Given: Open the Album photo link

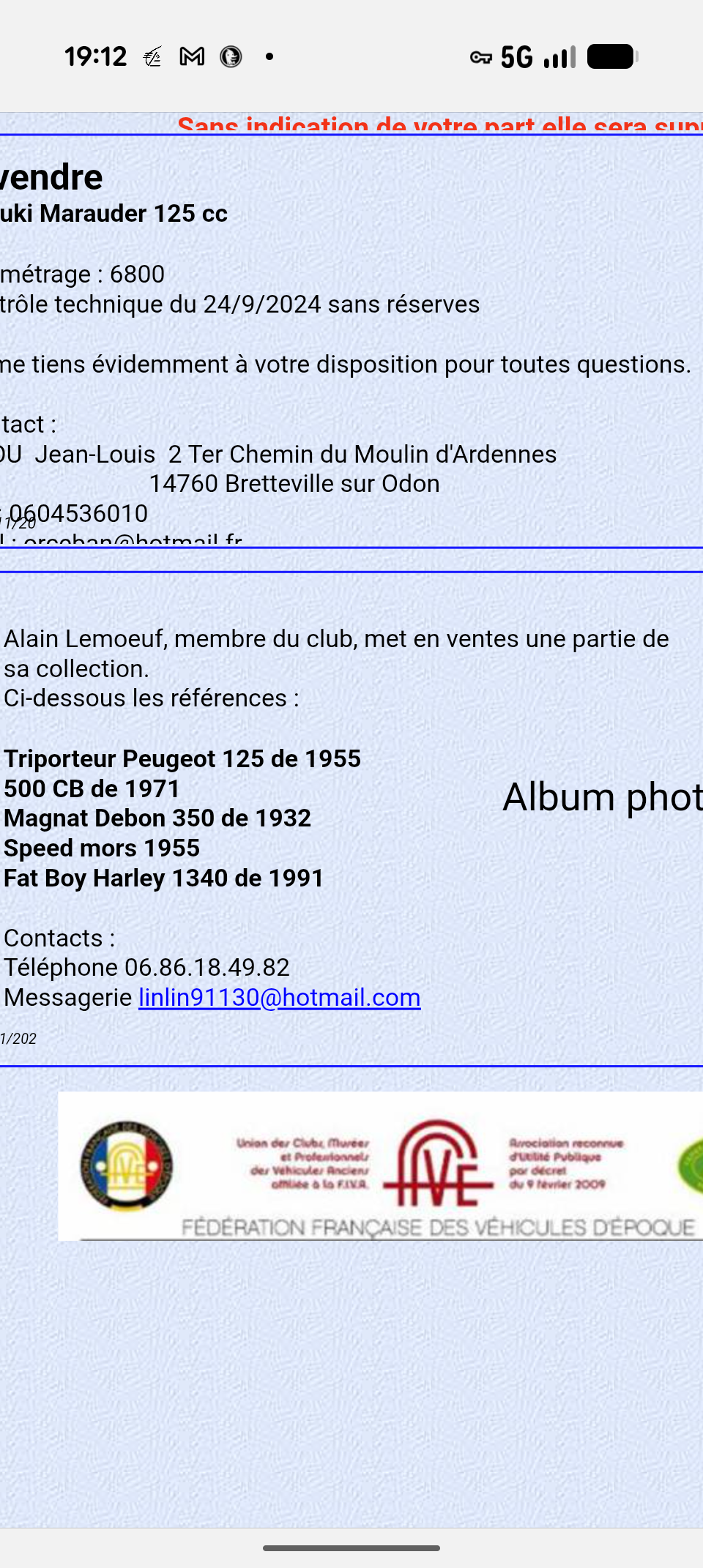Looking at the screenshot, I should 602,797.
